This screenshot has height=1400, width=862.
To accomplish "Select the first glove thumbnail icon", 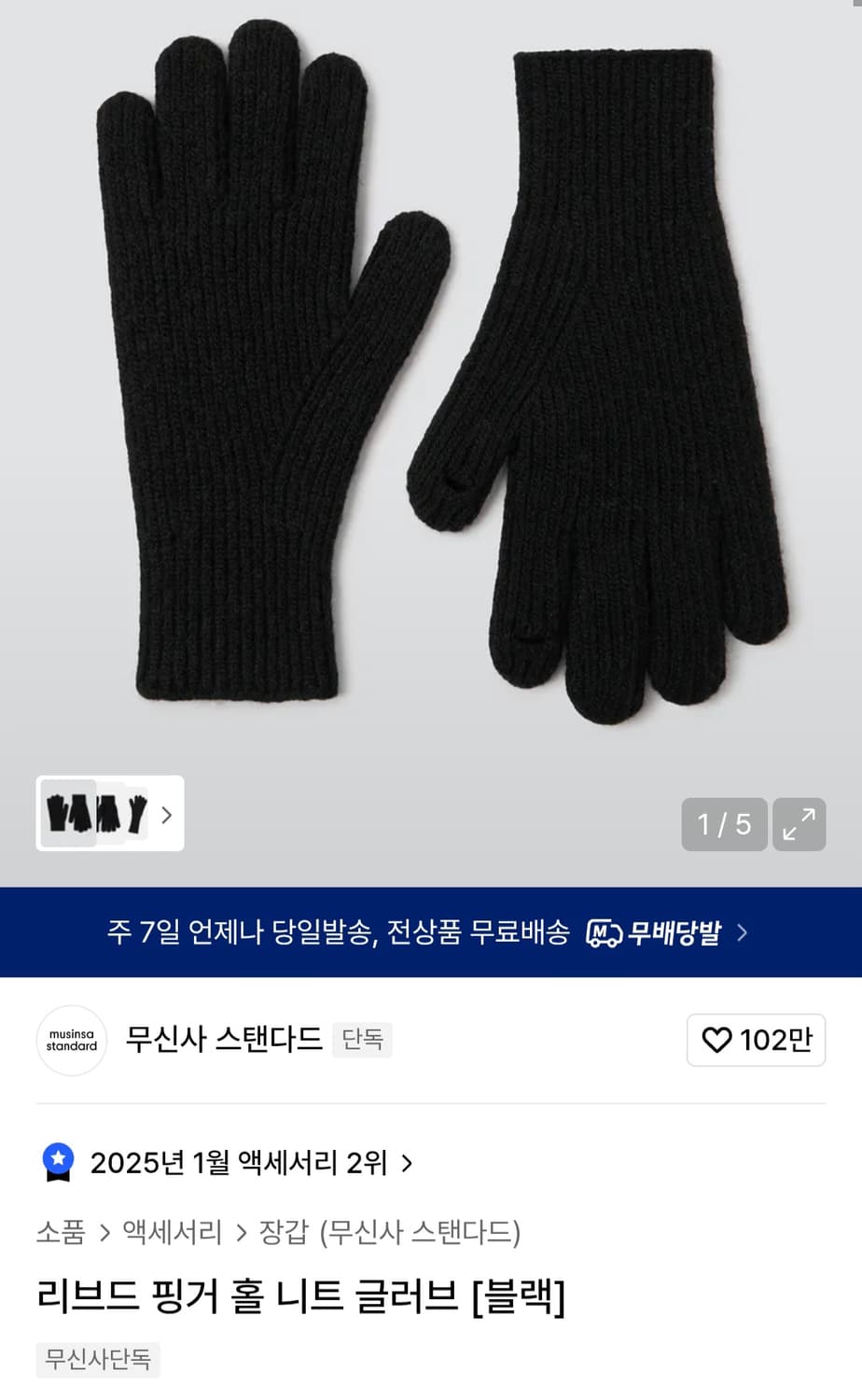I will tap(70, 814).
